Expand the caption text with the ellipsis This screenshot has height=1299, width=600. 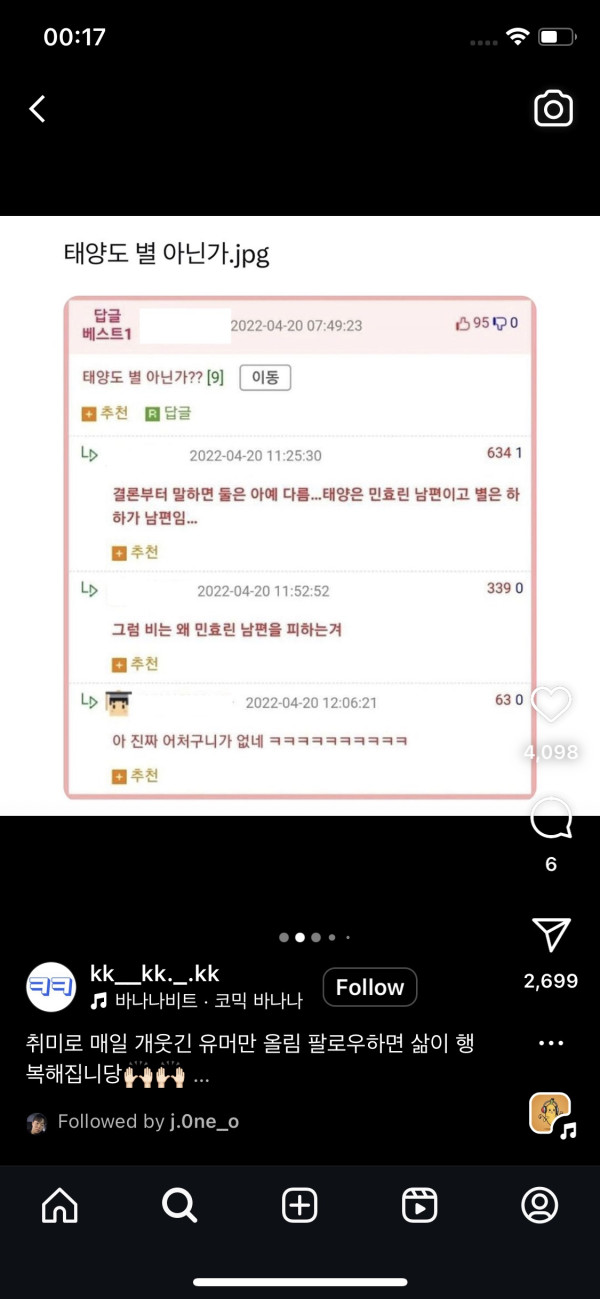(201, 1078)
